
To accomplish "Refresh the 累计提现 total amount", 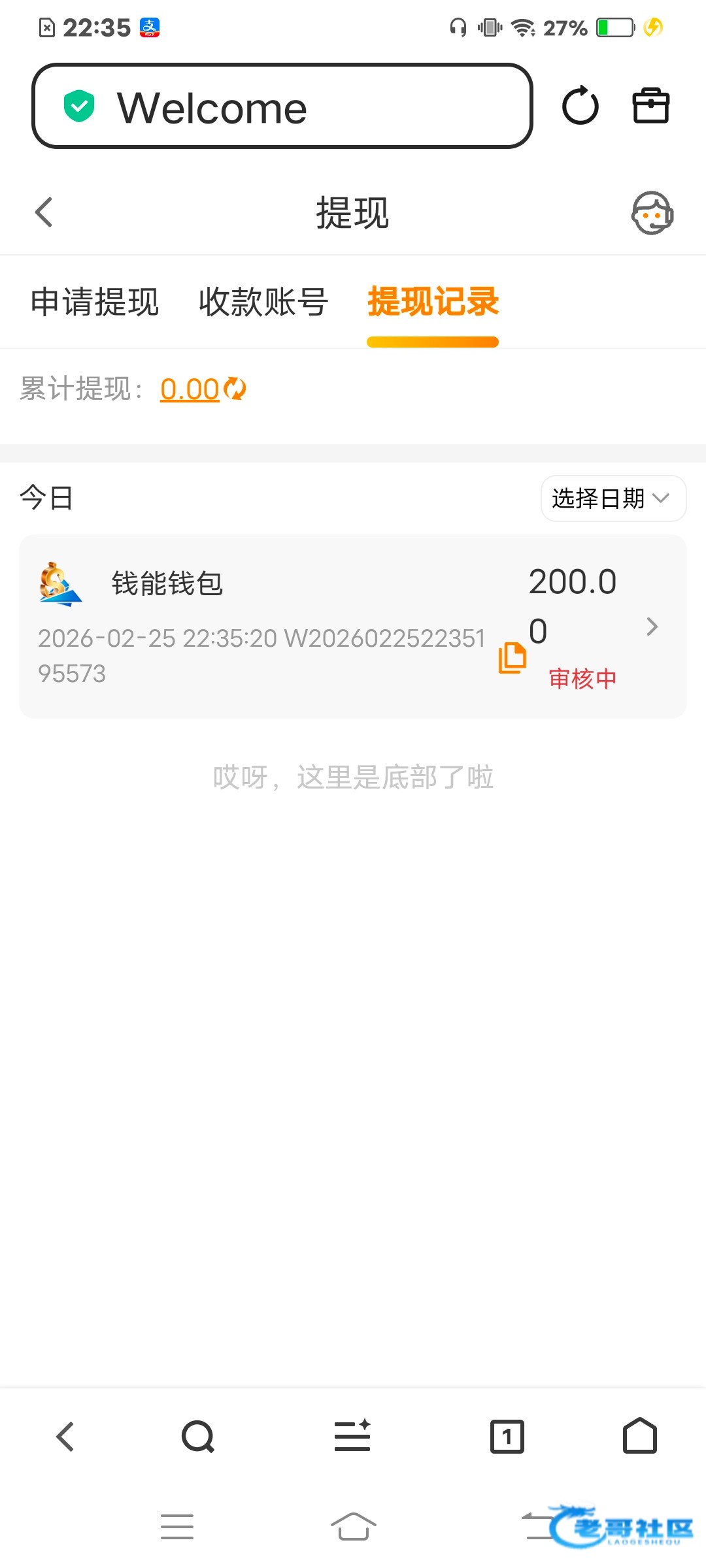I will click(x=235, y=389).
